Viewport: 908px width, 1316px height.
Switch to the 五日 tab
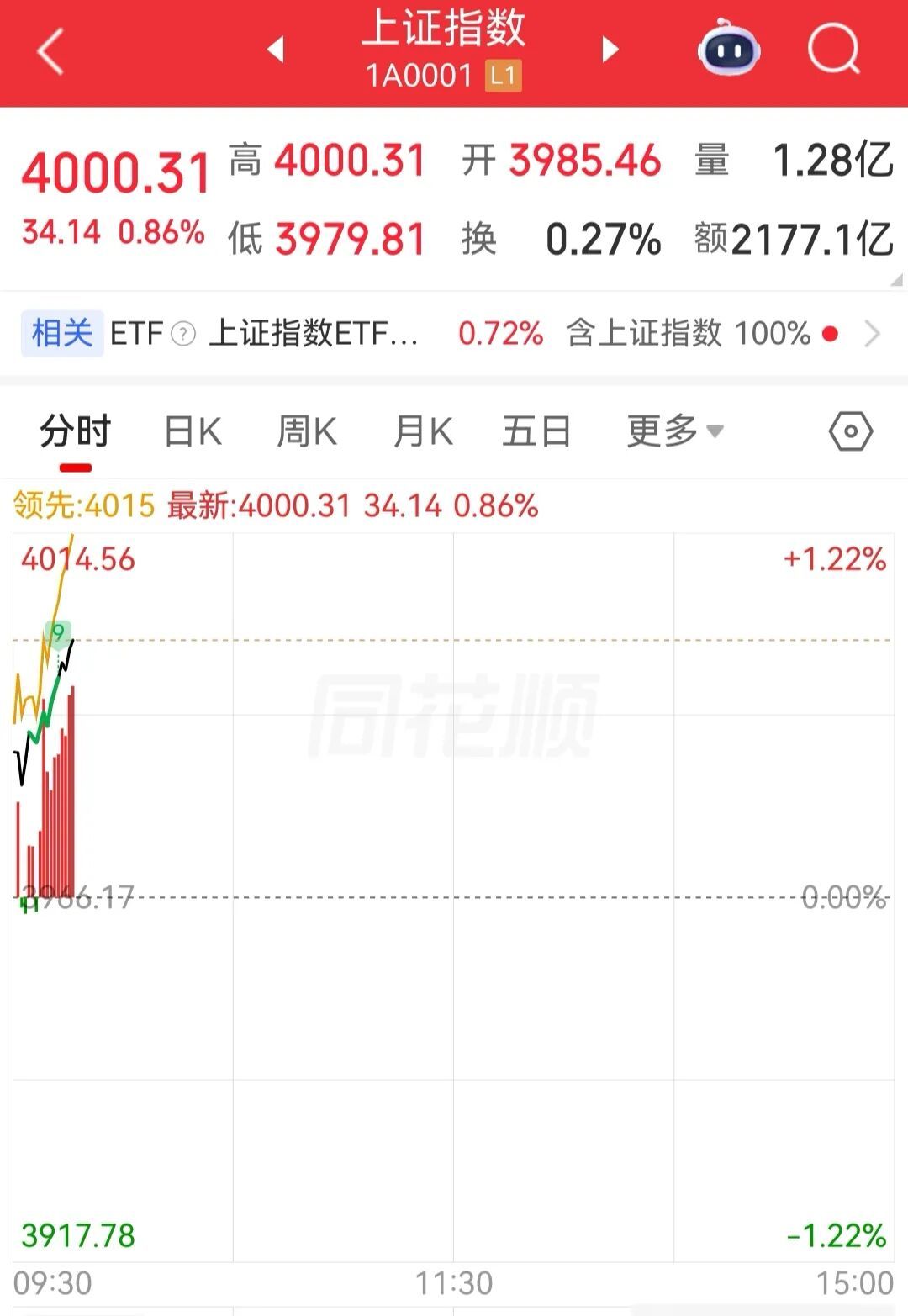coord(536,432)
